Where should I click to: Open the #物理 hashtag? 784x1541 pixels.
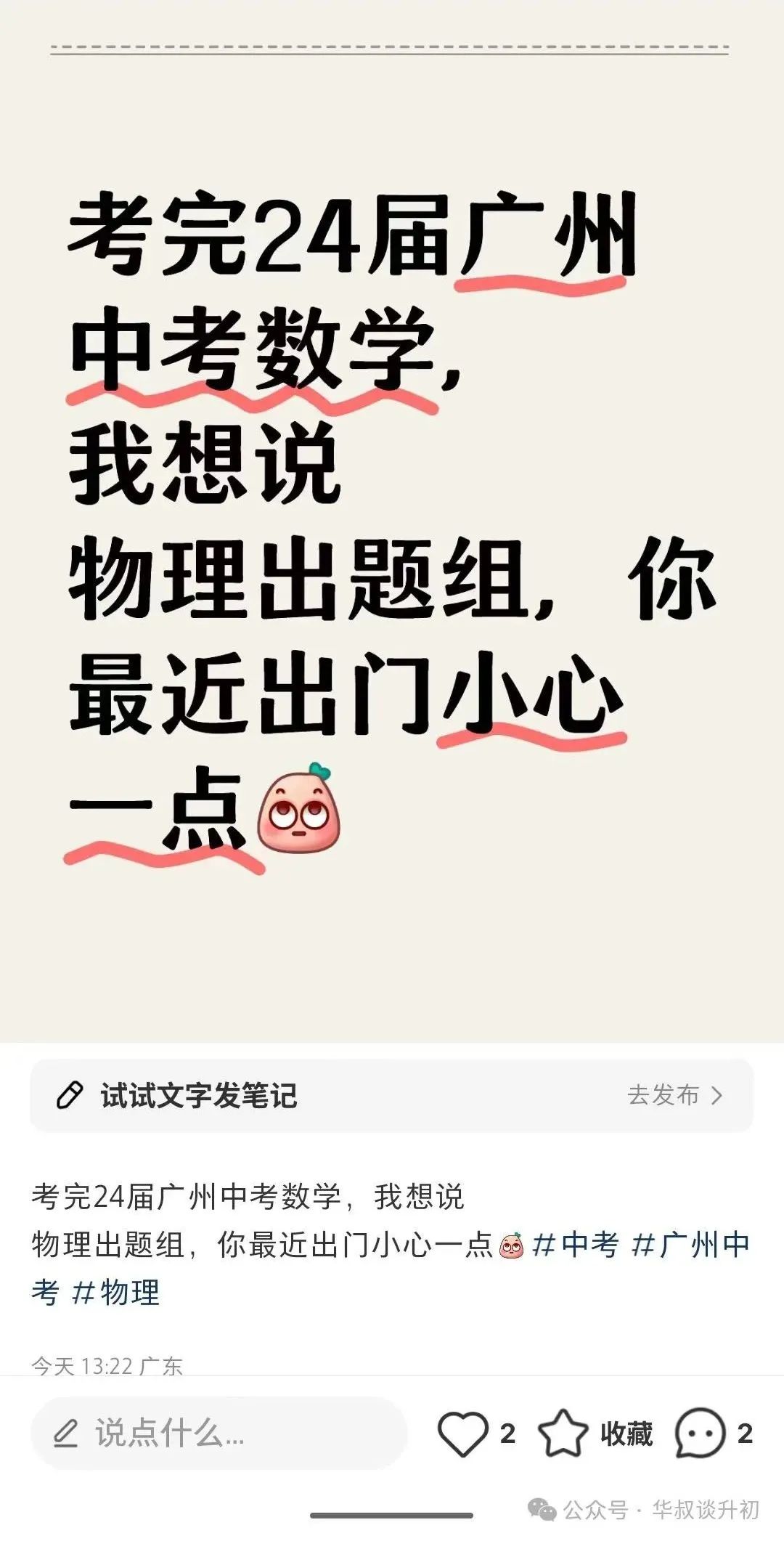pos(115,1293)
